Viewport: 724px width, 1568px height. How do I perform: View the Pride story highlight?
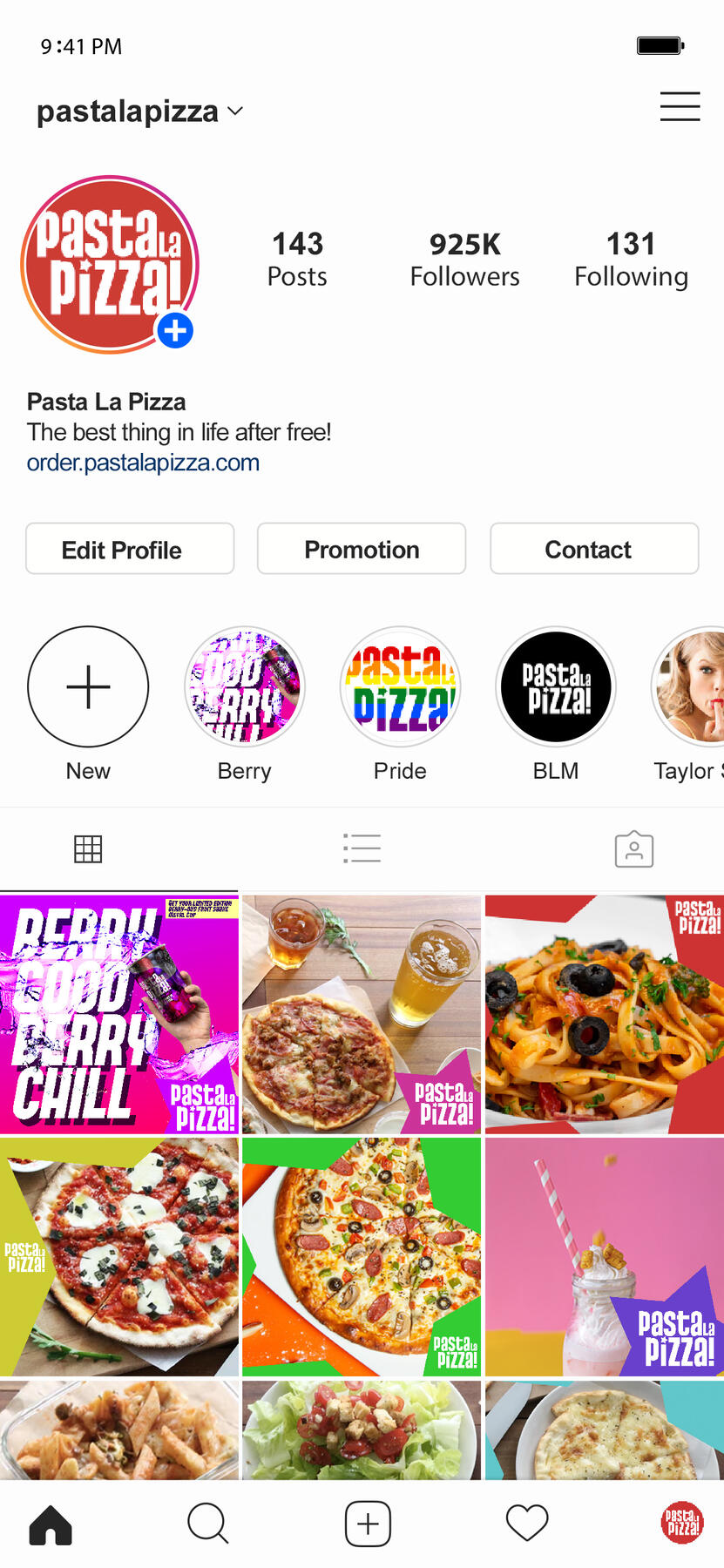pyautogui.click(x=400, y=687)
